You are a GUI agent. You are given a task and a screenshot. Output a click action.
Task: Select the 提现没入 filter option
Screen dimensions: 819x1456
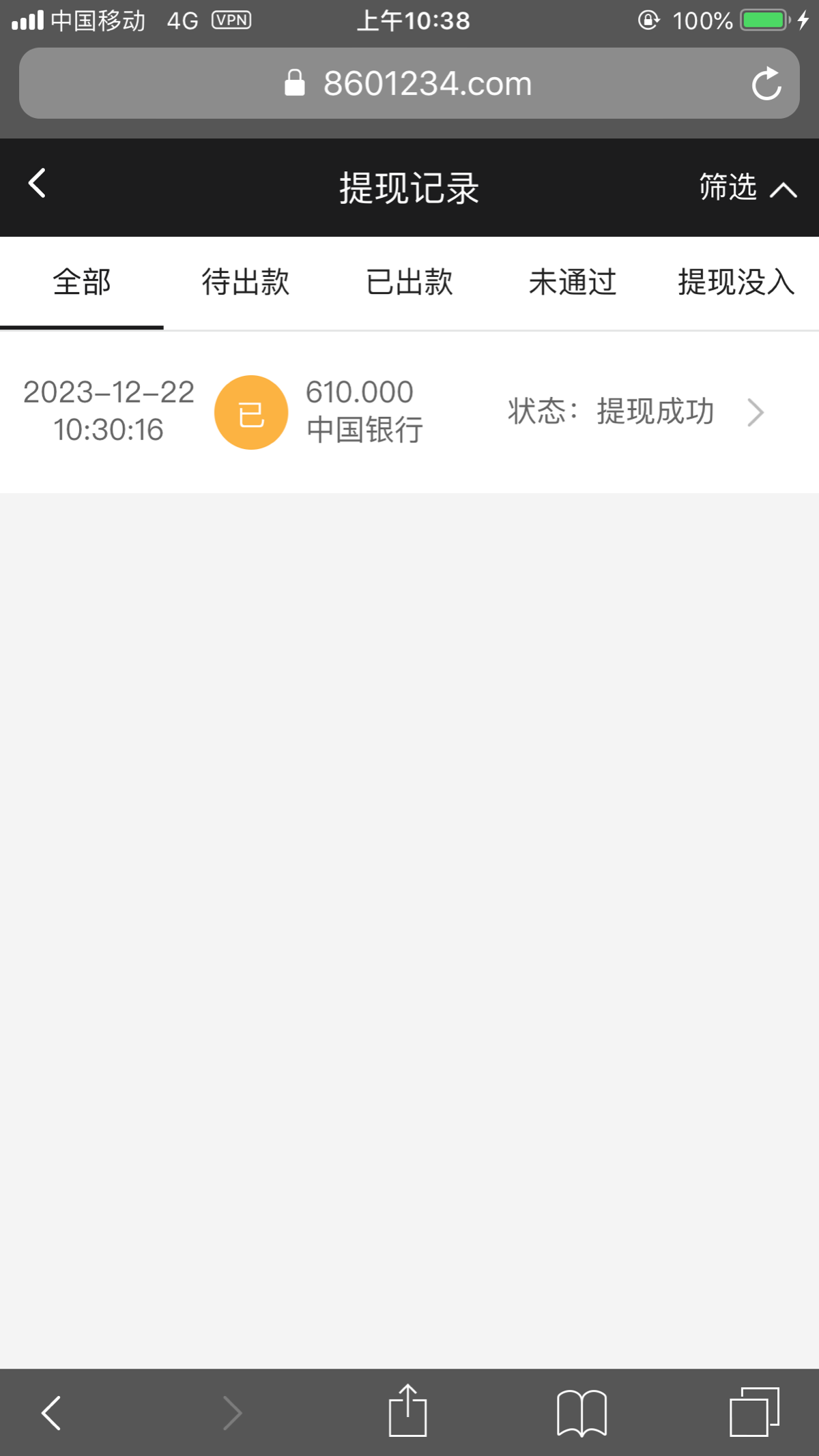click(734, 282)
